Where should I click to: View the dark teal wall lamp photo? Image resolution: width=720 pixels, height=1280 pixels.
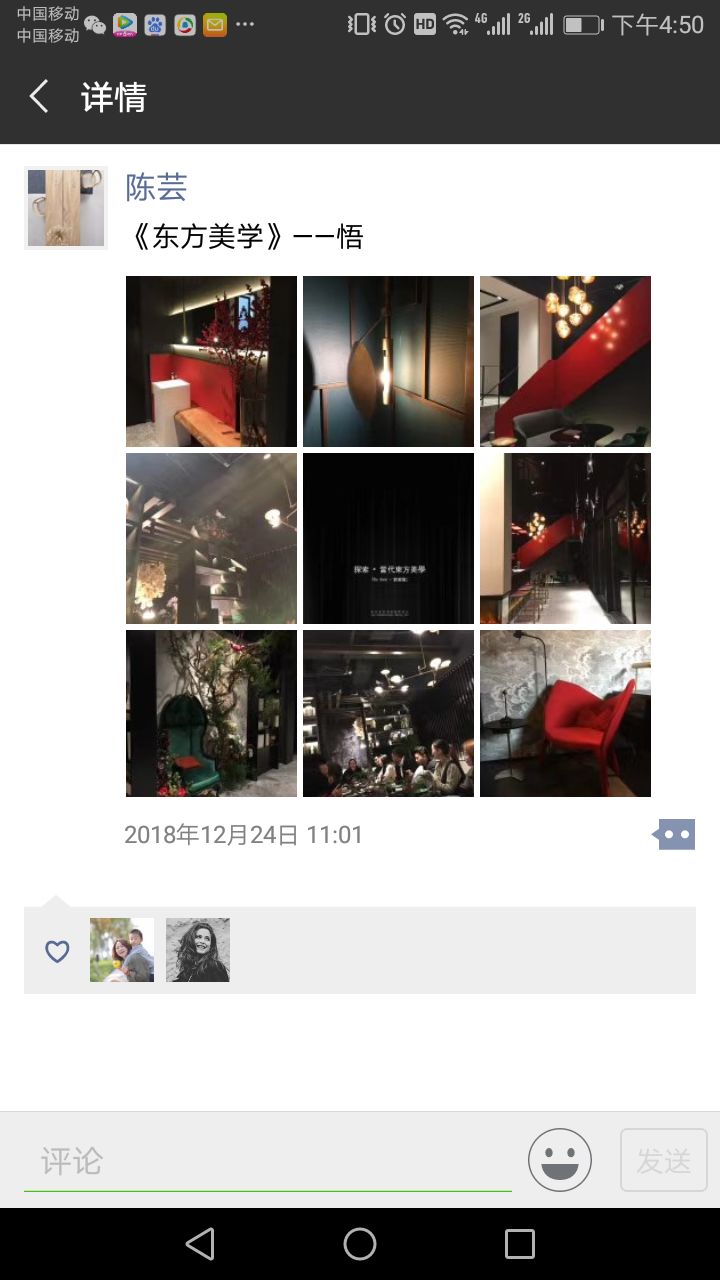[388, 361]
